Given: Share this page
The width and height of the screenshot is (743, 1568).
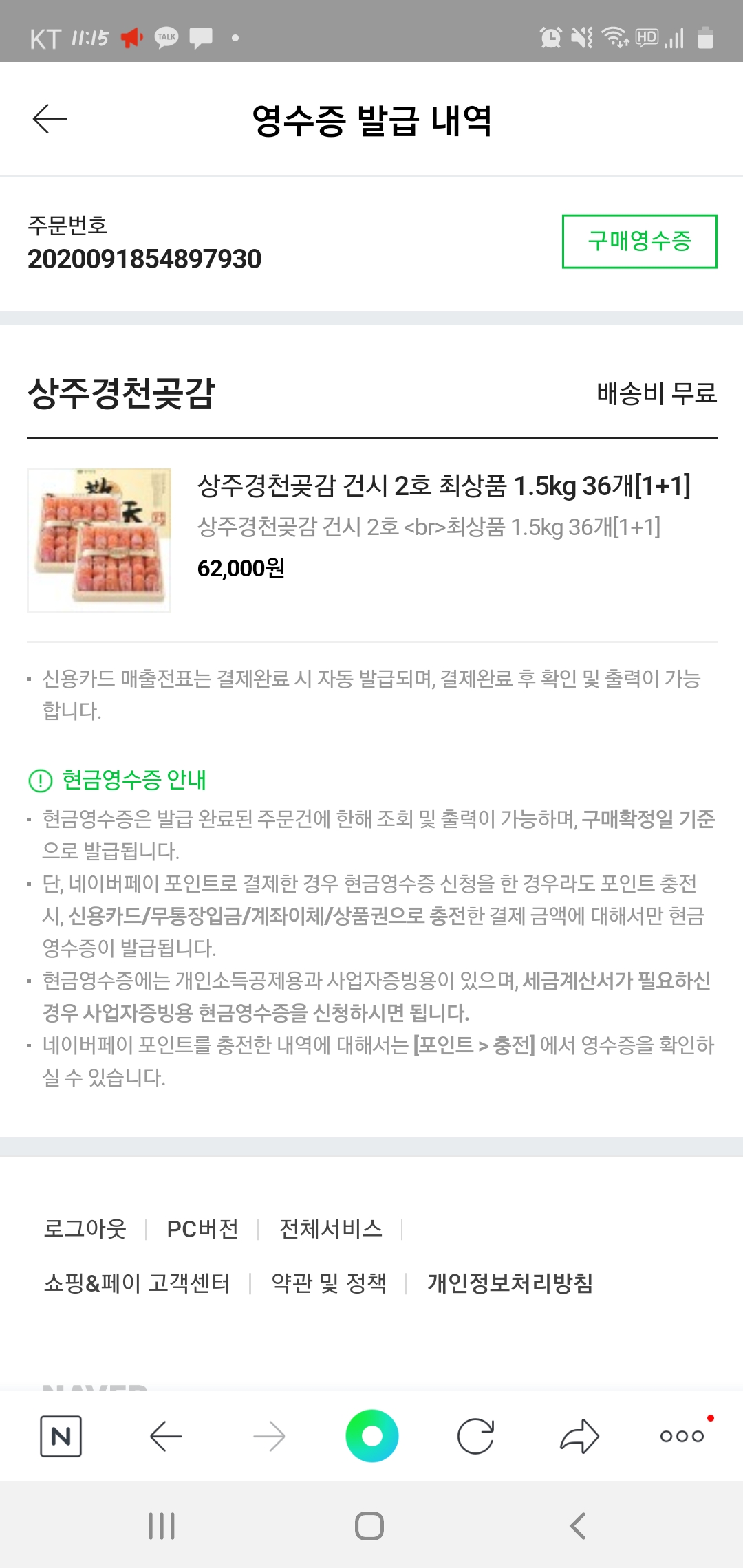Looking at the screenshot, I should (x=579, y=1436).
